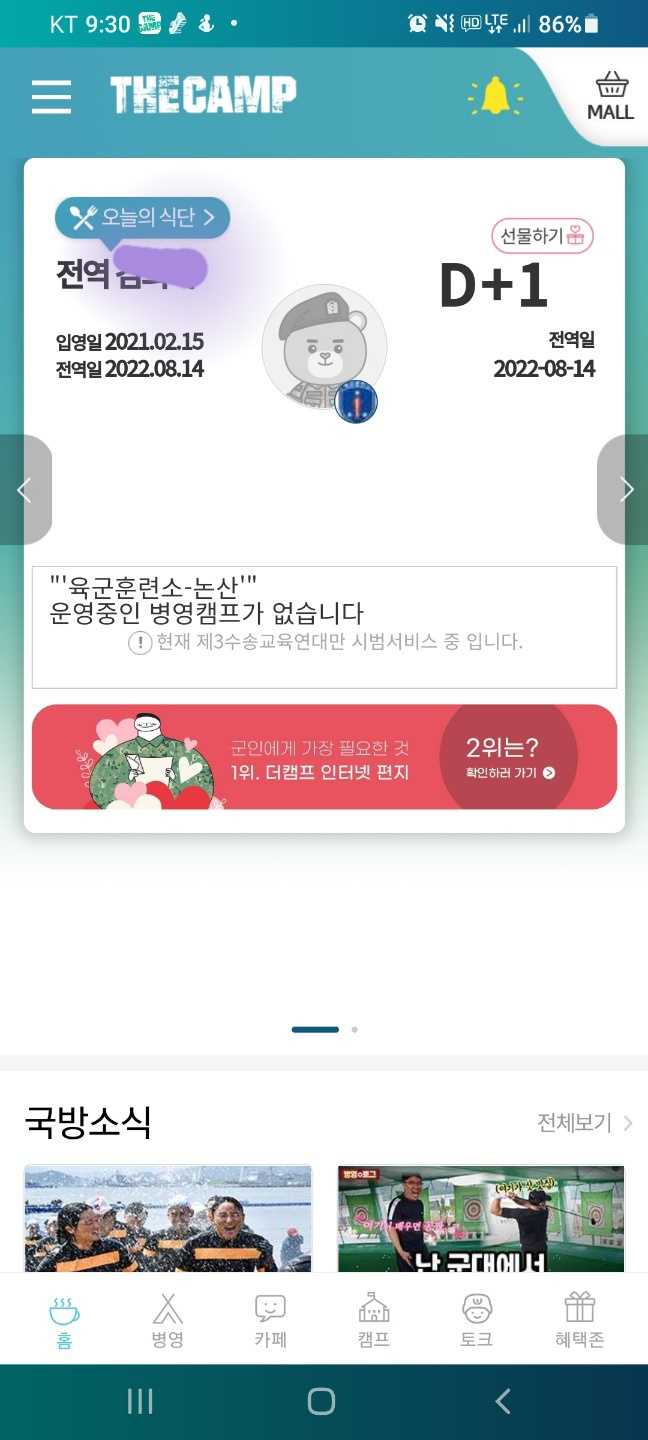Select the 홈 tab
The height and width of the screenshot is (1440, 648).
coord(64,1320)
